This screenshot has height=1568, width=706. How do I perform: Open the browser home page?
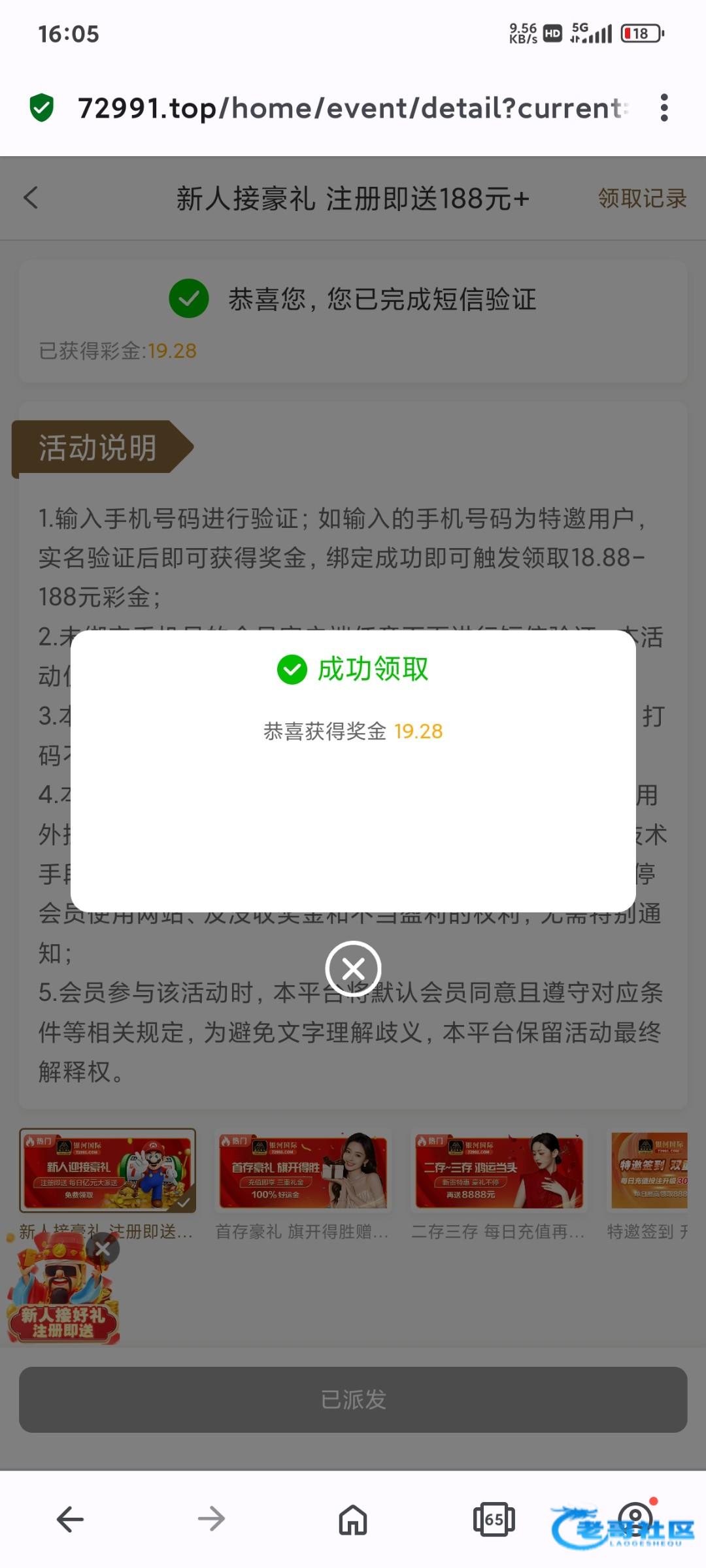tap(353, 1519)
